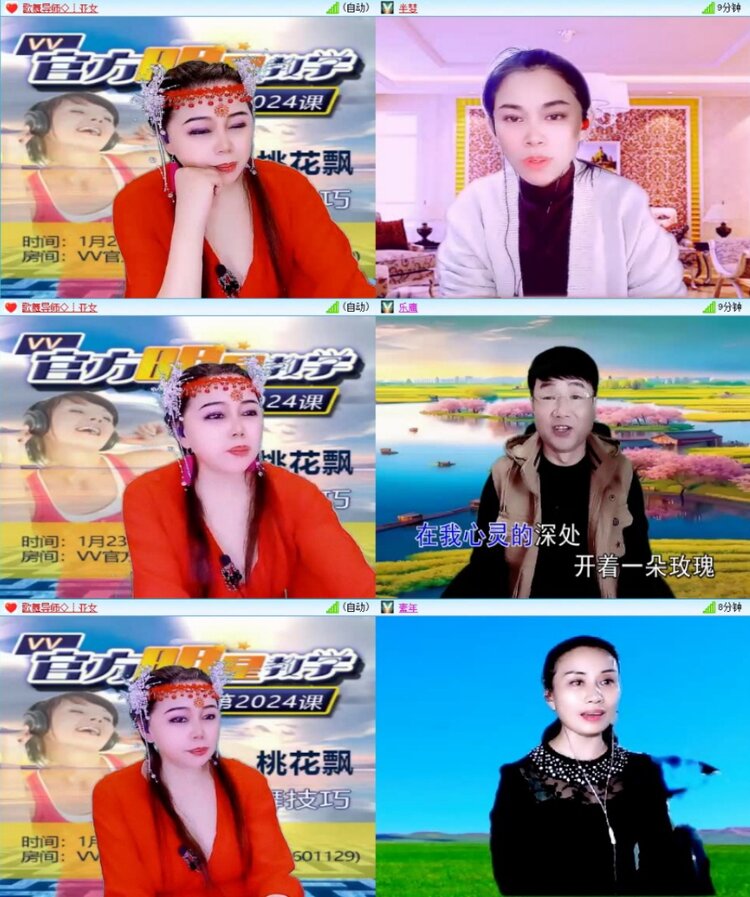Viewport: 750px width, 897px height.
Task: Click the heart icon on the middle stream header
Action: point(11,306)
